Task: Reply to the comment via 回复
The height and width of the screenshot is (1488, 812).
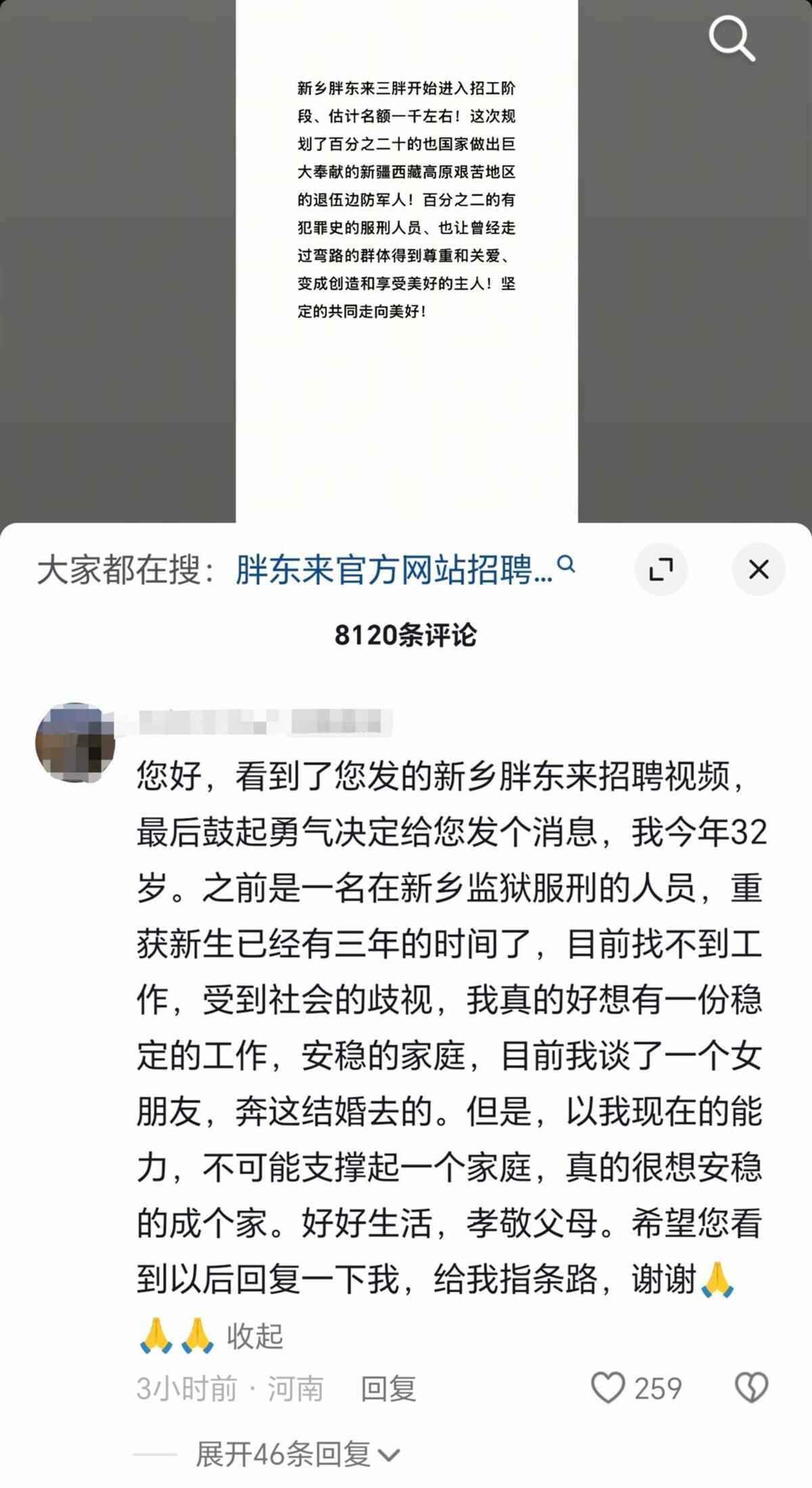Action: click(x=388, y=1388)
